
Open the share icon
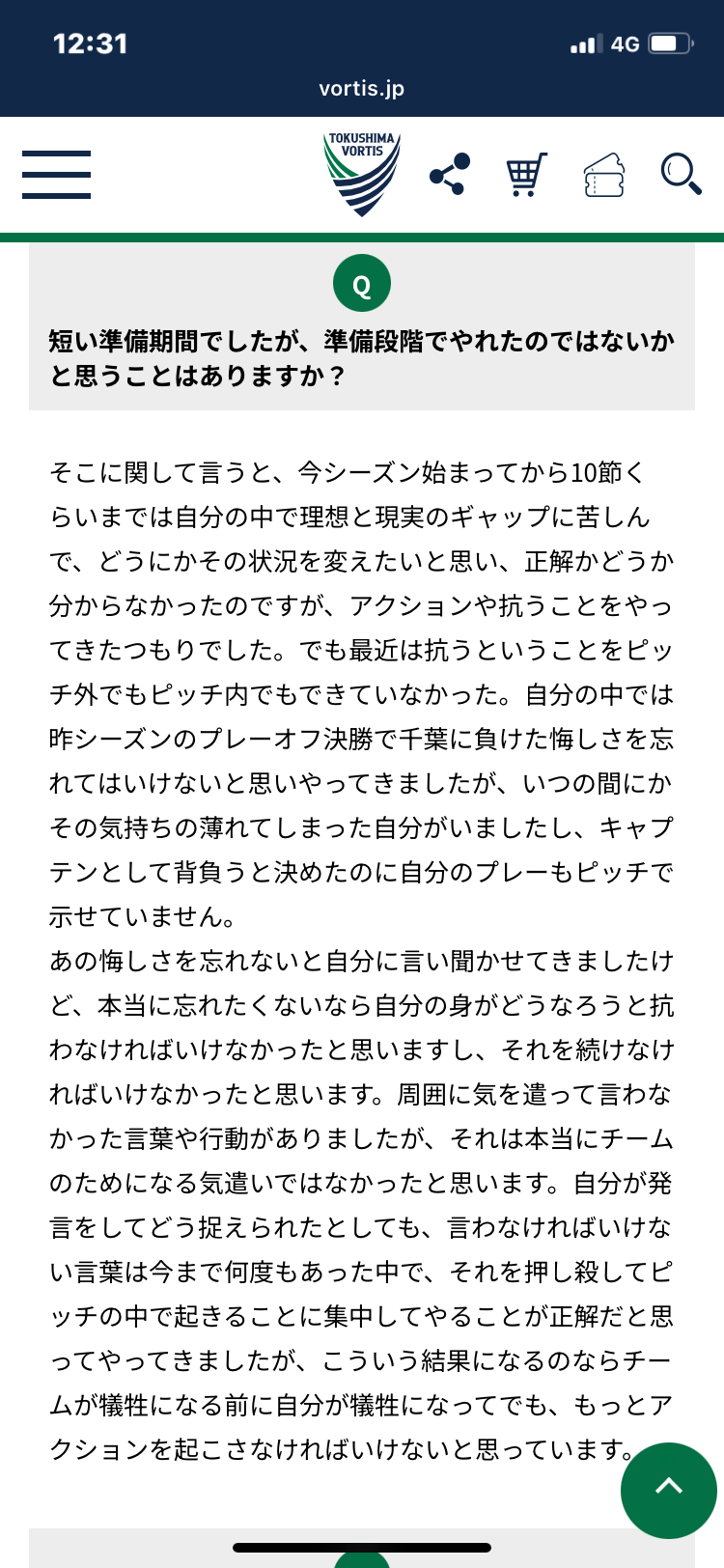click(x=450, y=174)
